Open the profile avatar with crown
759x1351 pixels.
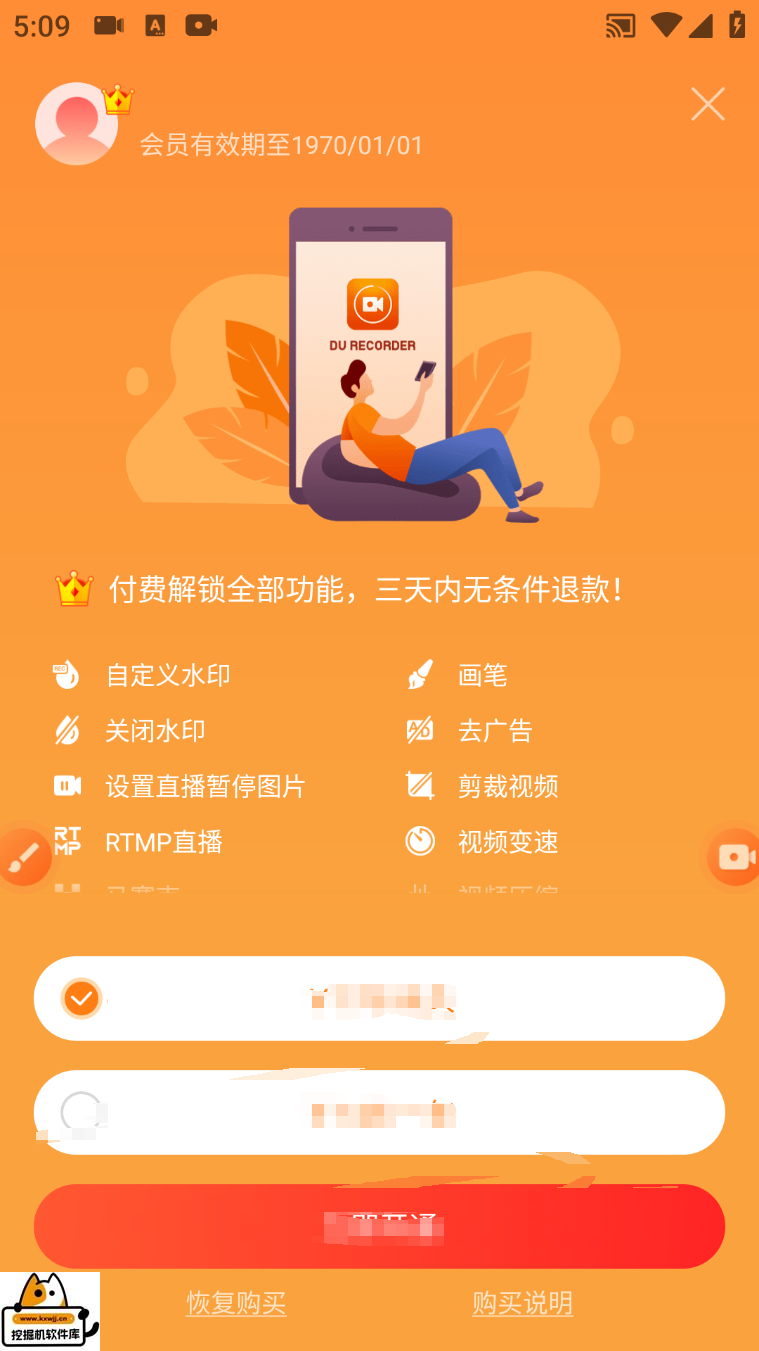77,124
